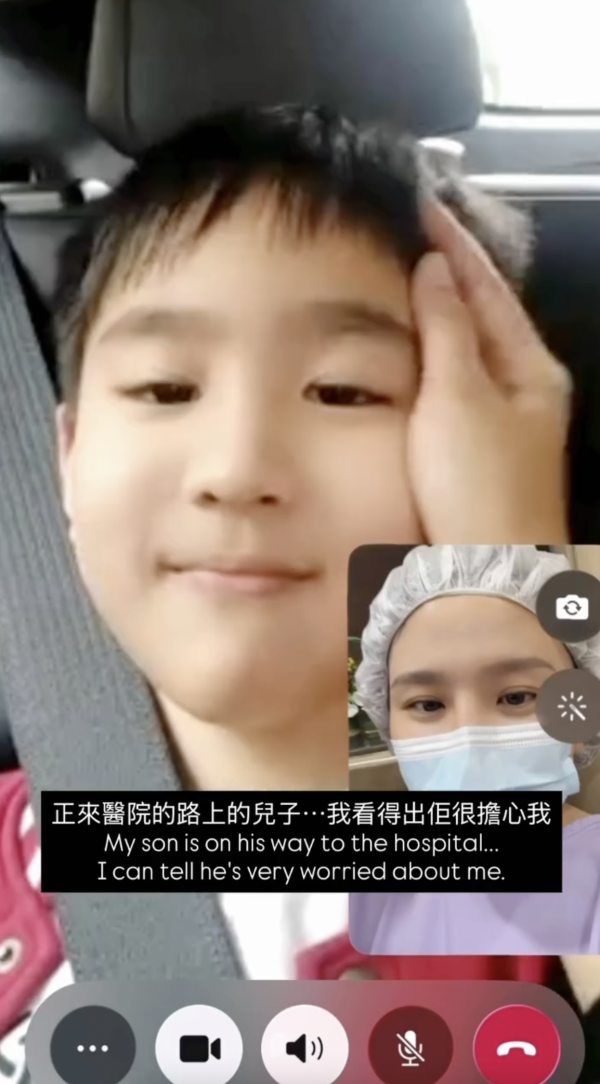The image size is (600, 1084).
Task: Open more call options menu
Action: tap(92, 1048)
